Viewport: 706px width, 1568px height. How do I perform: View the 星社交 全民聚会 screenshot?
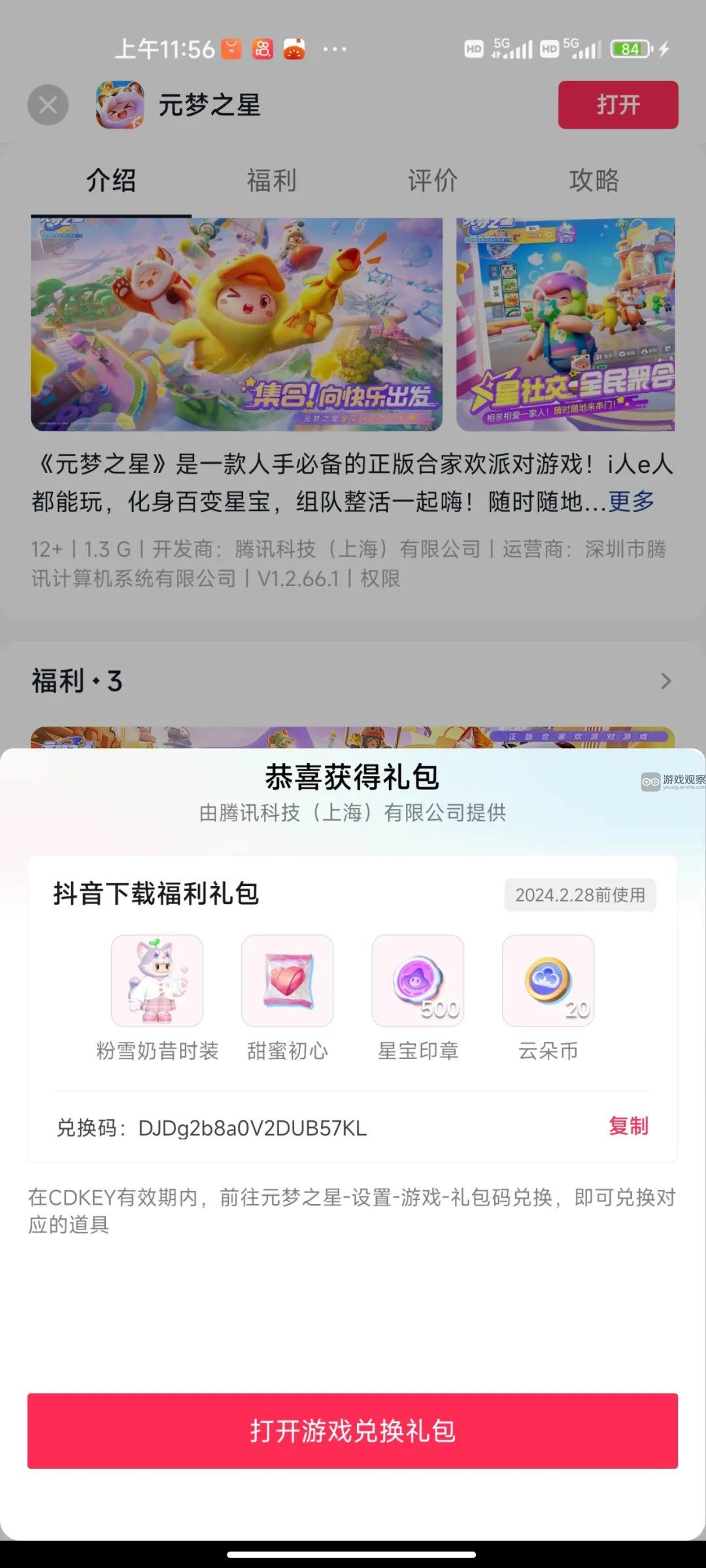565,325
